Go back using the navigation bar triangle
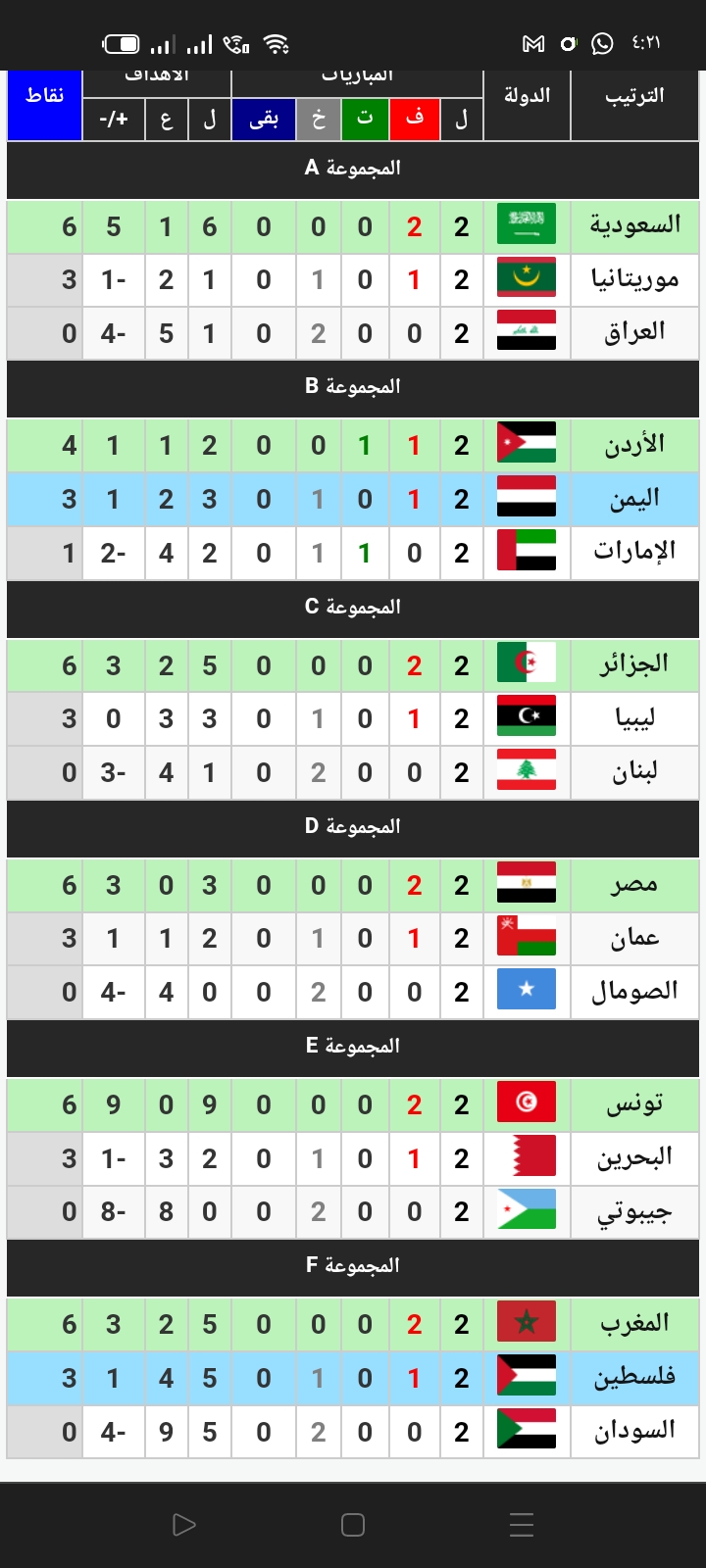 pos(183,1524)
